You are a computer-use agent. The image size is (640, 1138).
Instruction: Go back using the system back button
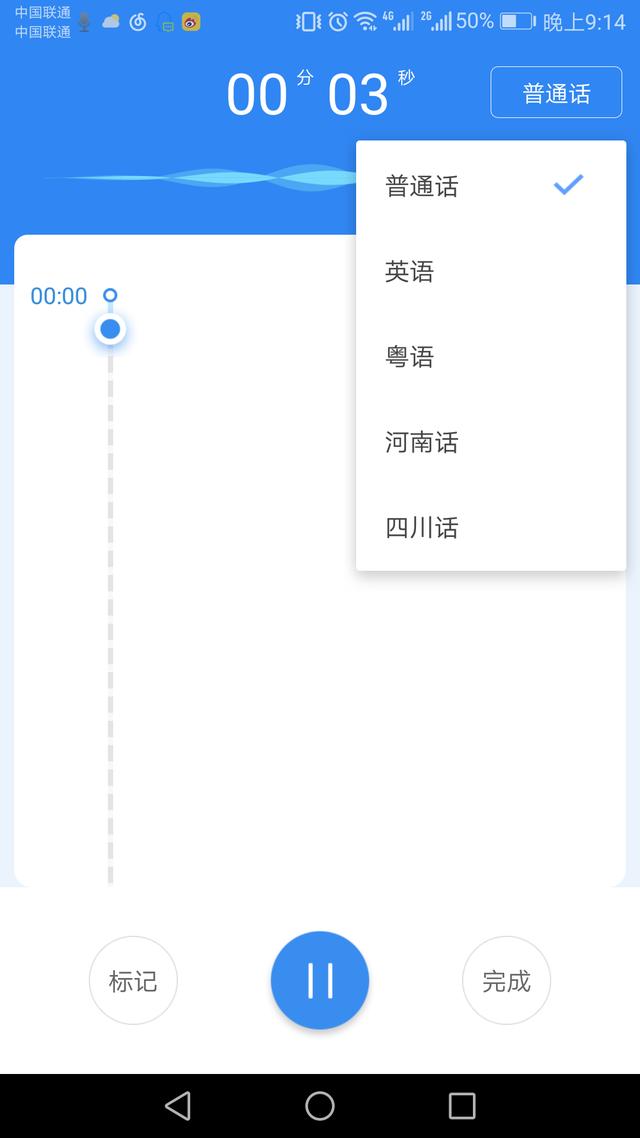(x=178, y=1105)
